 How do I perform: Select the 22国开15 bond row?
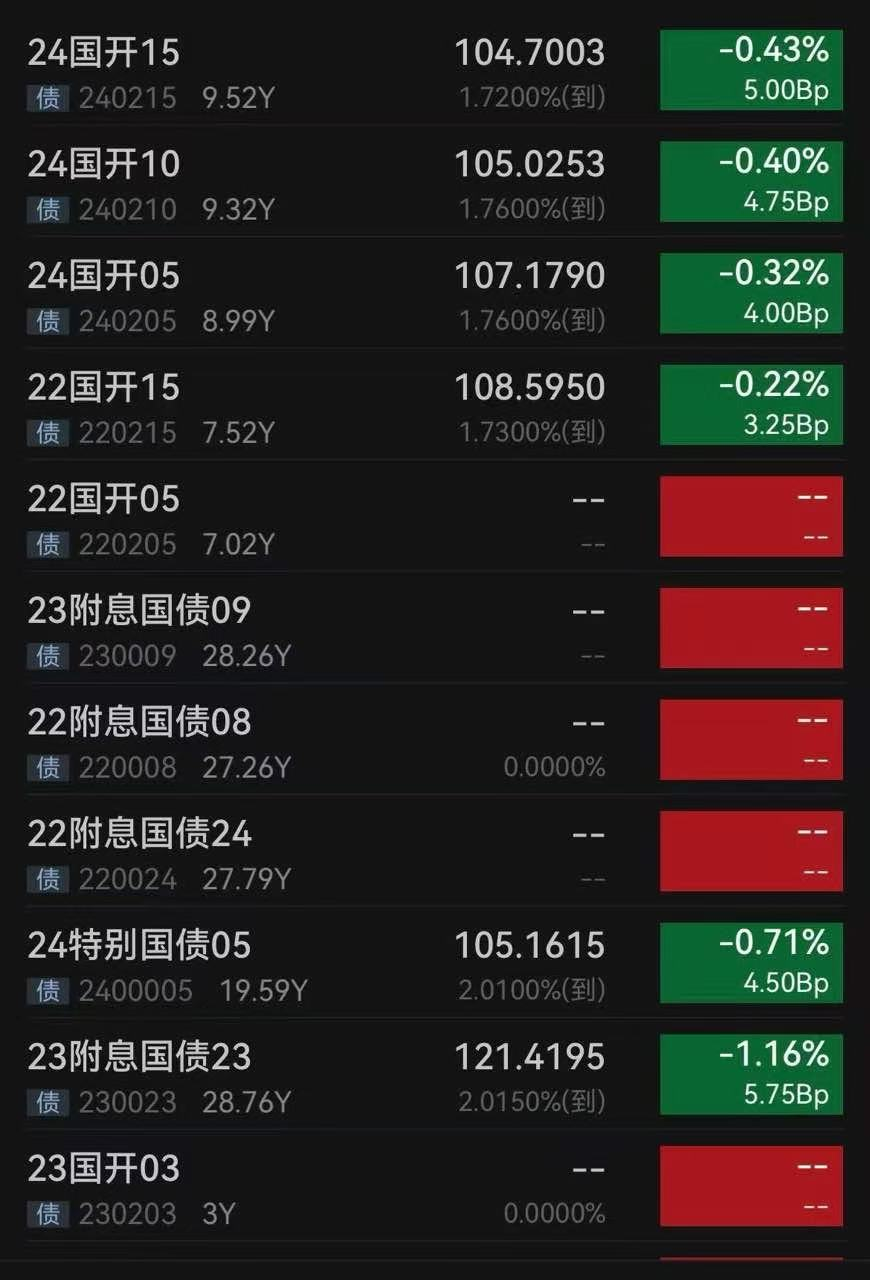coord(104,388)
